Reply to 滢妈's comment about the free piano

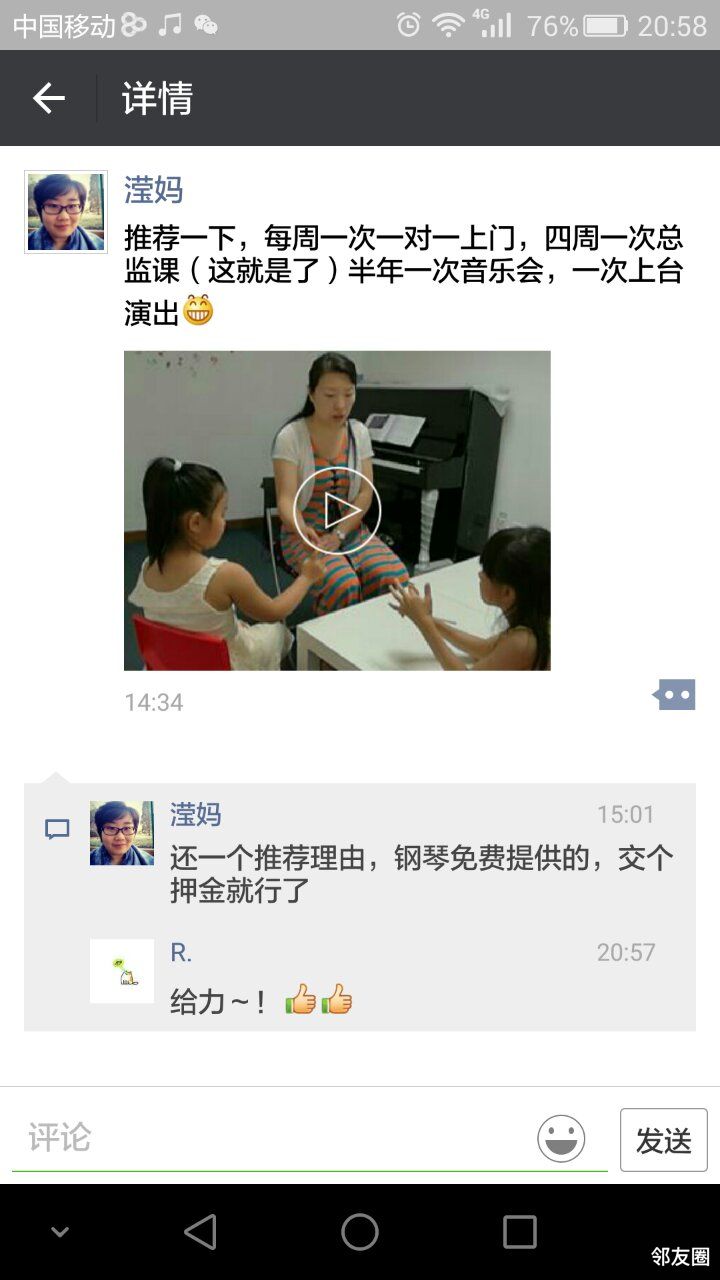[x=420, y=873]
